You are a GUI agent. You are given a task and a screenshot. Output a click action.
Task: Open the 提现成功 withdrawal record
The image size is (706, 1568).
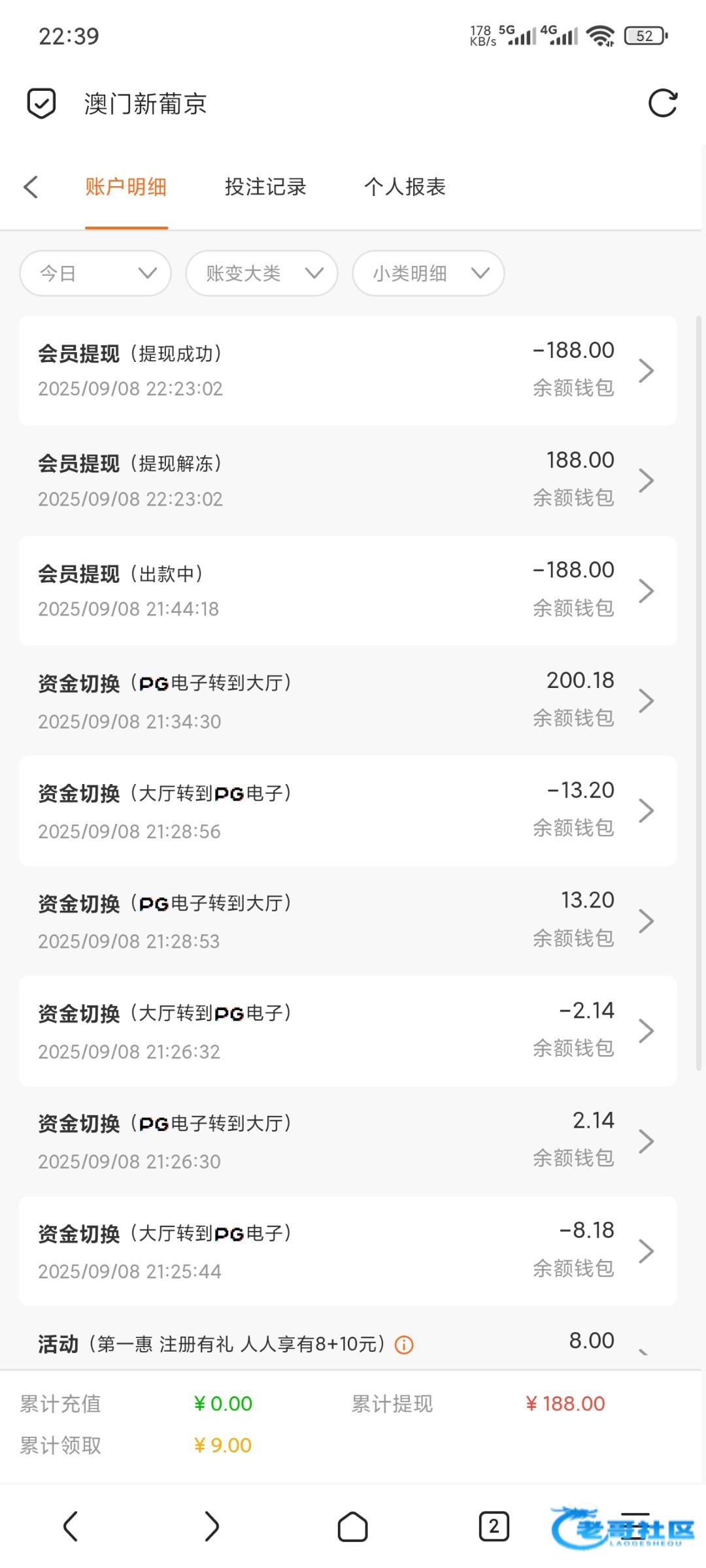click(x=348, y=370)
